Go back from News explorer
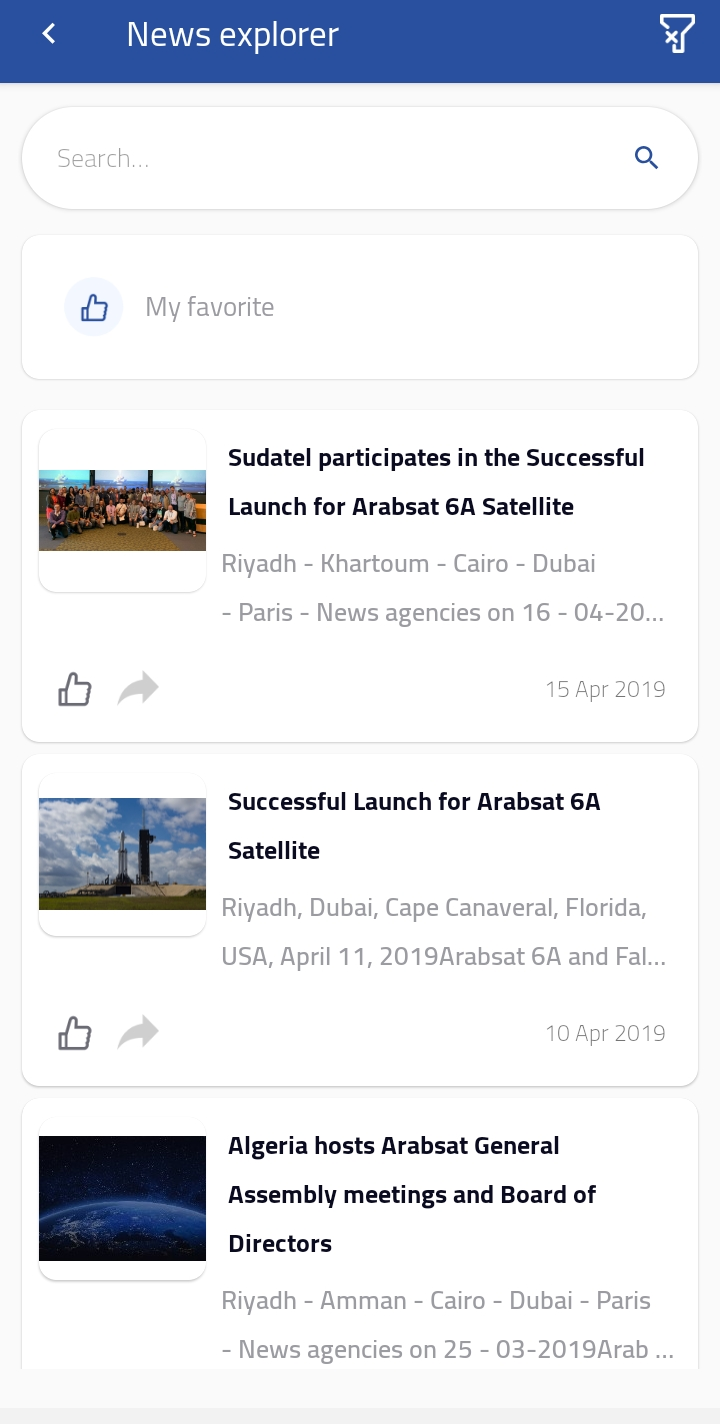720x1424 pixels. [x=48, y=34]
